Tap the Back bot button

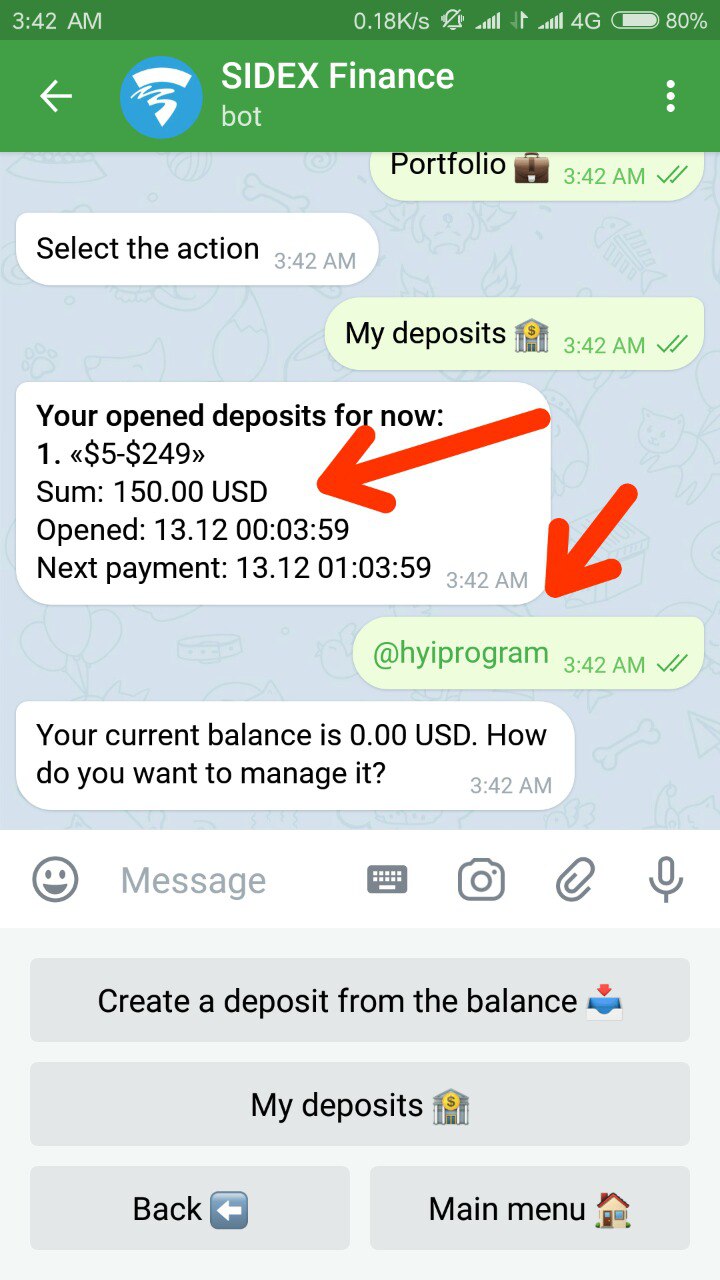[x=190, y=1209]
